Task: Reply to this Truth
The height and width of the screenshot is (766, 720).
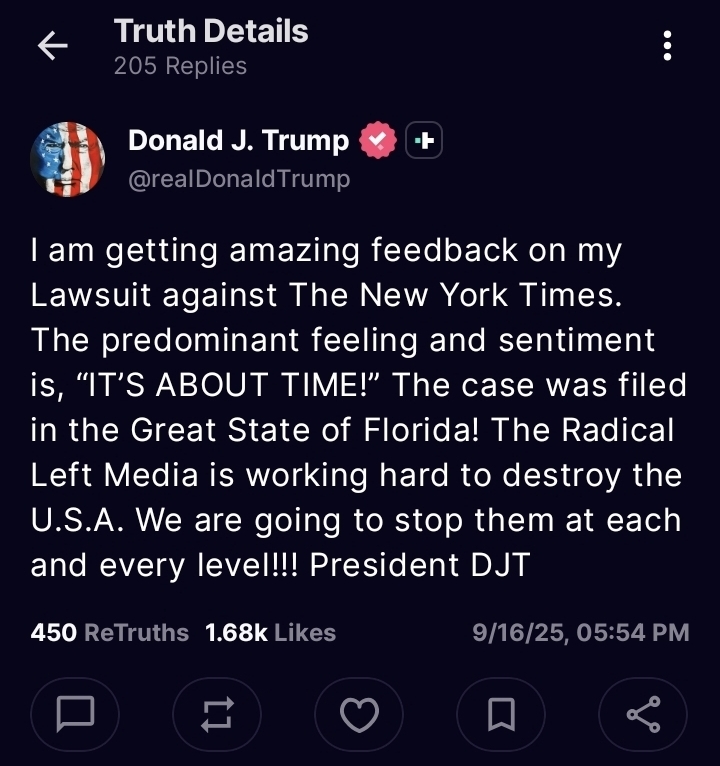Action: pos(75,714)
